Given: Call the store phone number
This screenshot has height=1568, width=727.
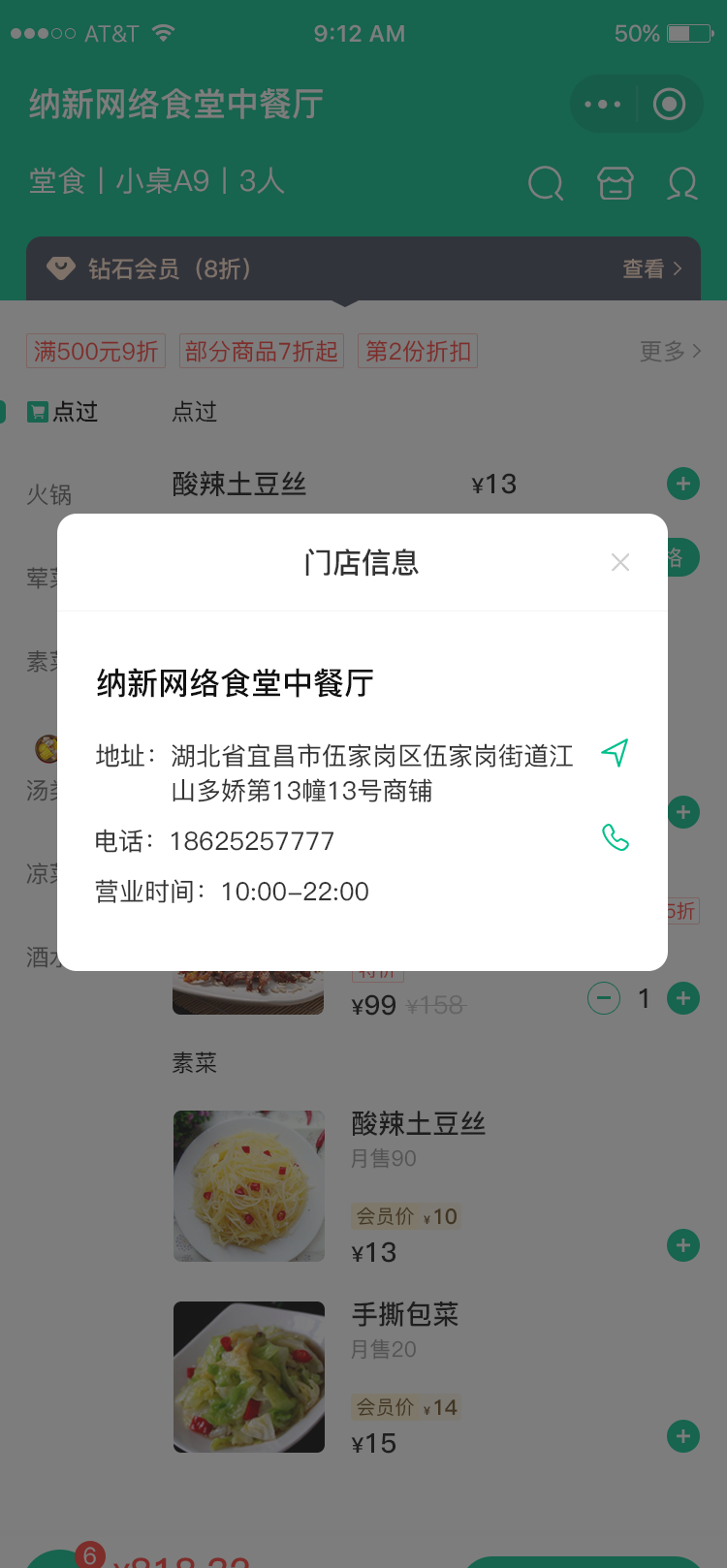Looking at the screenshot, I should pos(616,837).
